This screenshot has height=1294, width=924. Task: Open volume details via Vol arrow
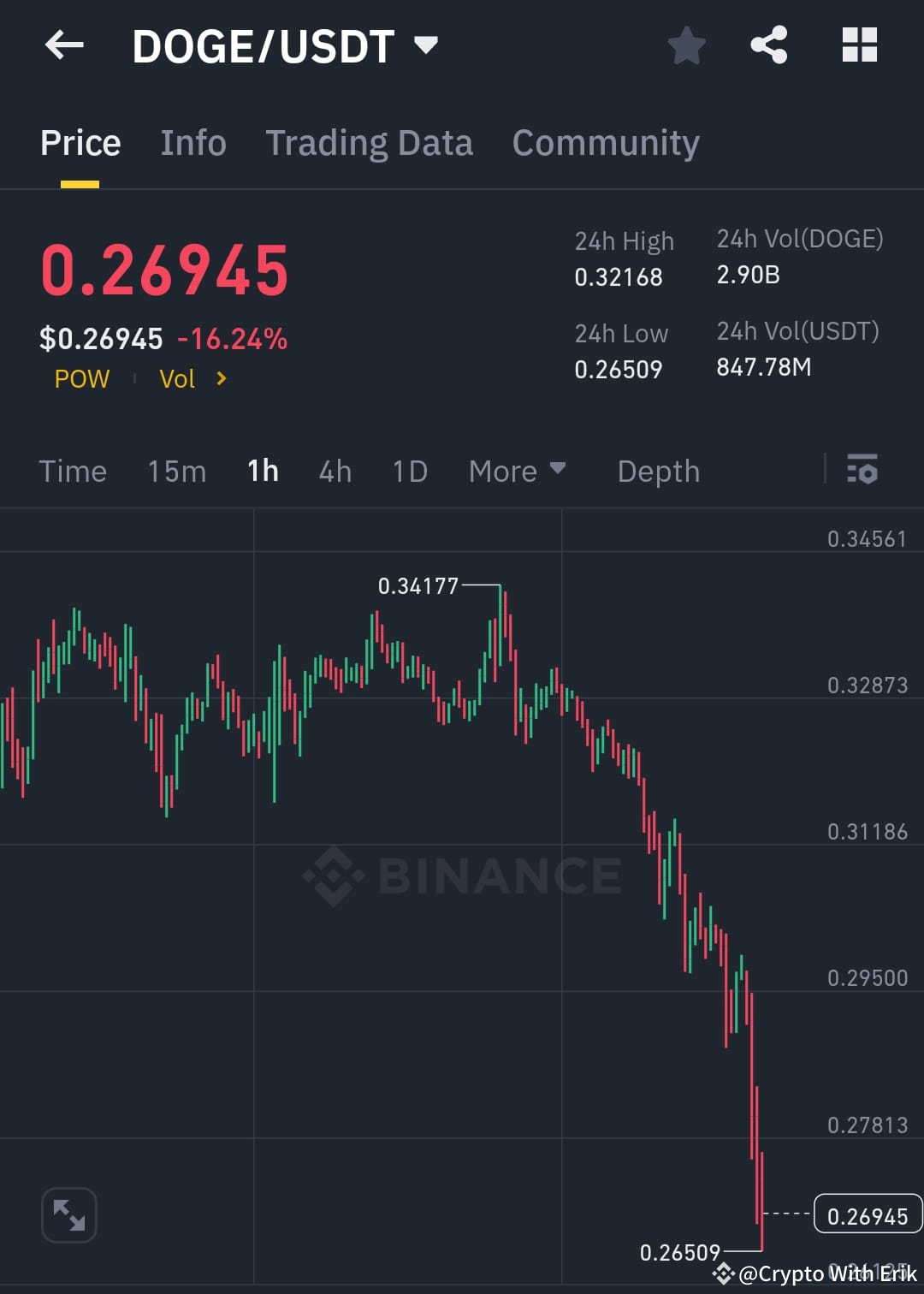(220, 378)
